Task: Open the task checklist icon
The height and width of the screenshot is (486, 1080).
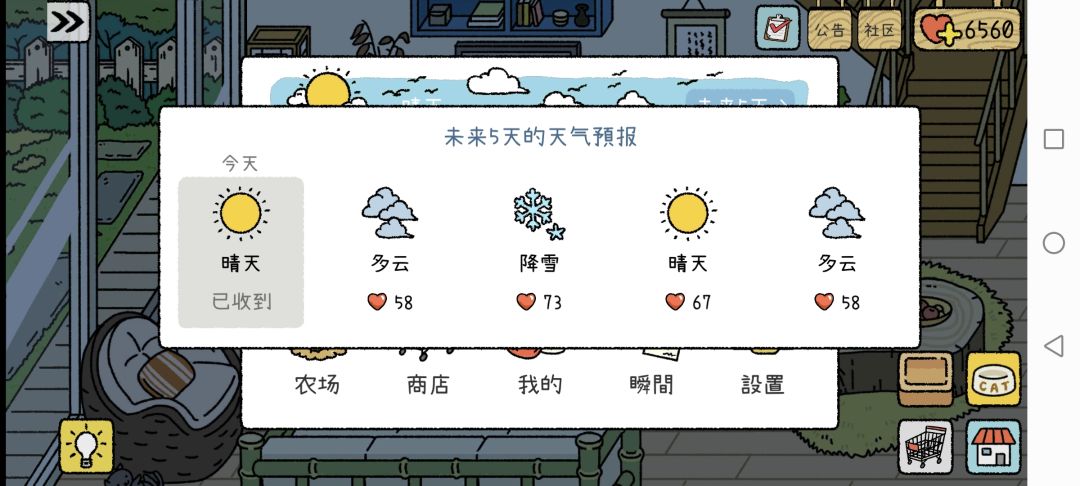Action: point(778,28)
